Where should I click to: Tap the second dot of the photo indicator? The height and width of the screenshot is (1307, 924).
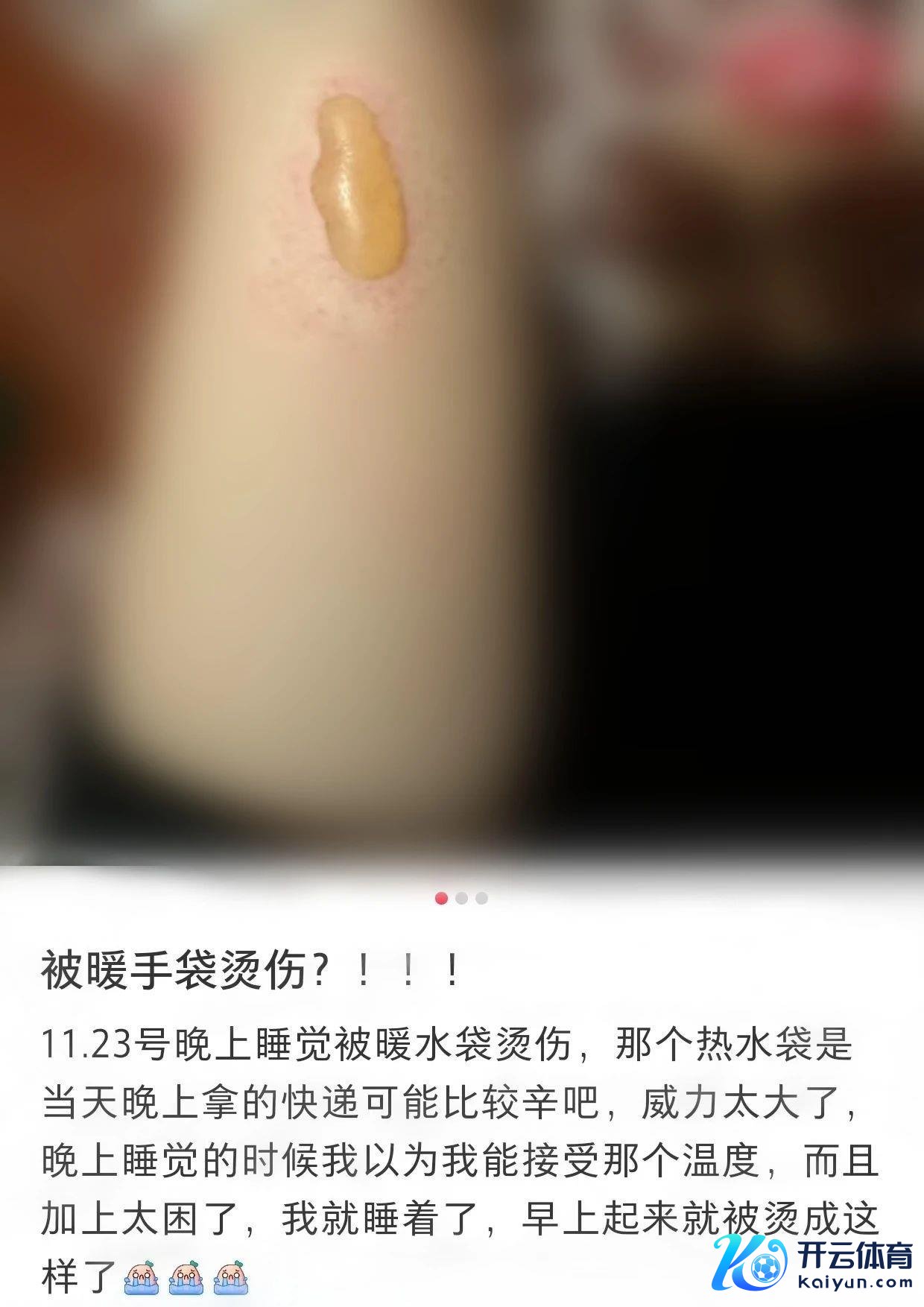[x=462, y=898]
